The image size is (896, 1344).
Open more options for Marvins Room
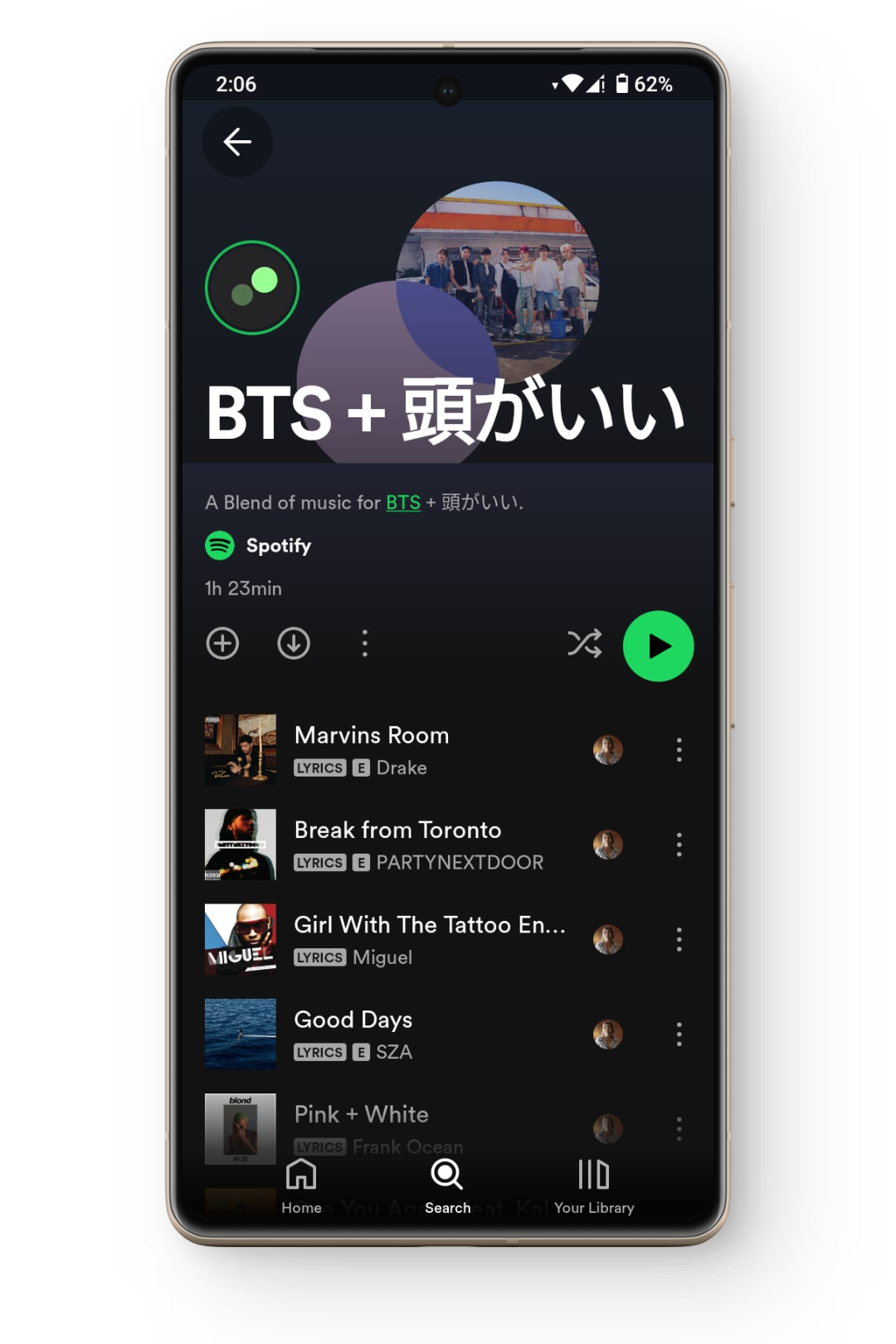679,750
